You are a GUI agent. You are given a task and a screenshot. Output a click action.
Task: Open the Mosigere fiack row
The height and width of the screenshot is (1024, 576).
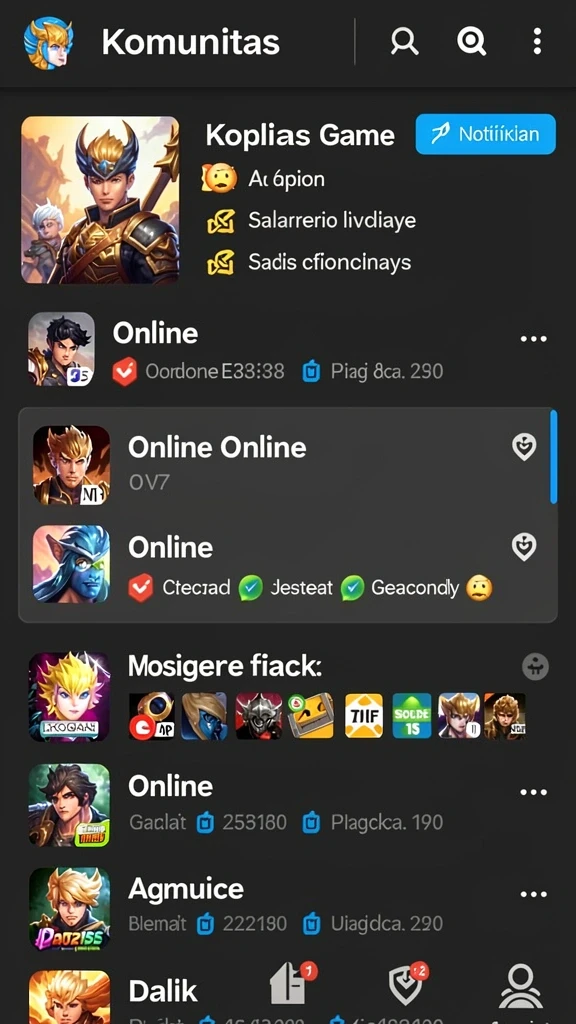click(x=287, y=696)
